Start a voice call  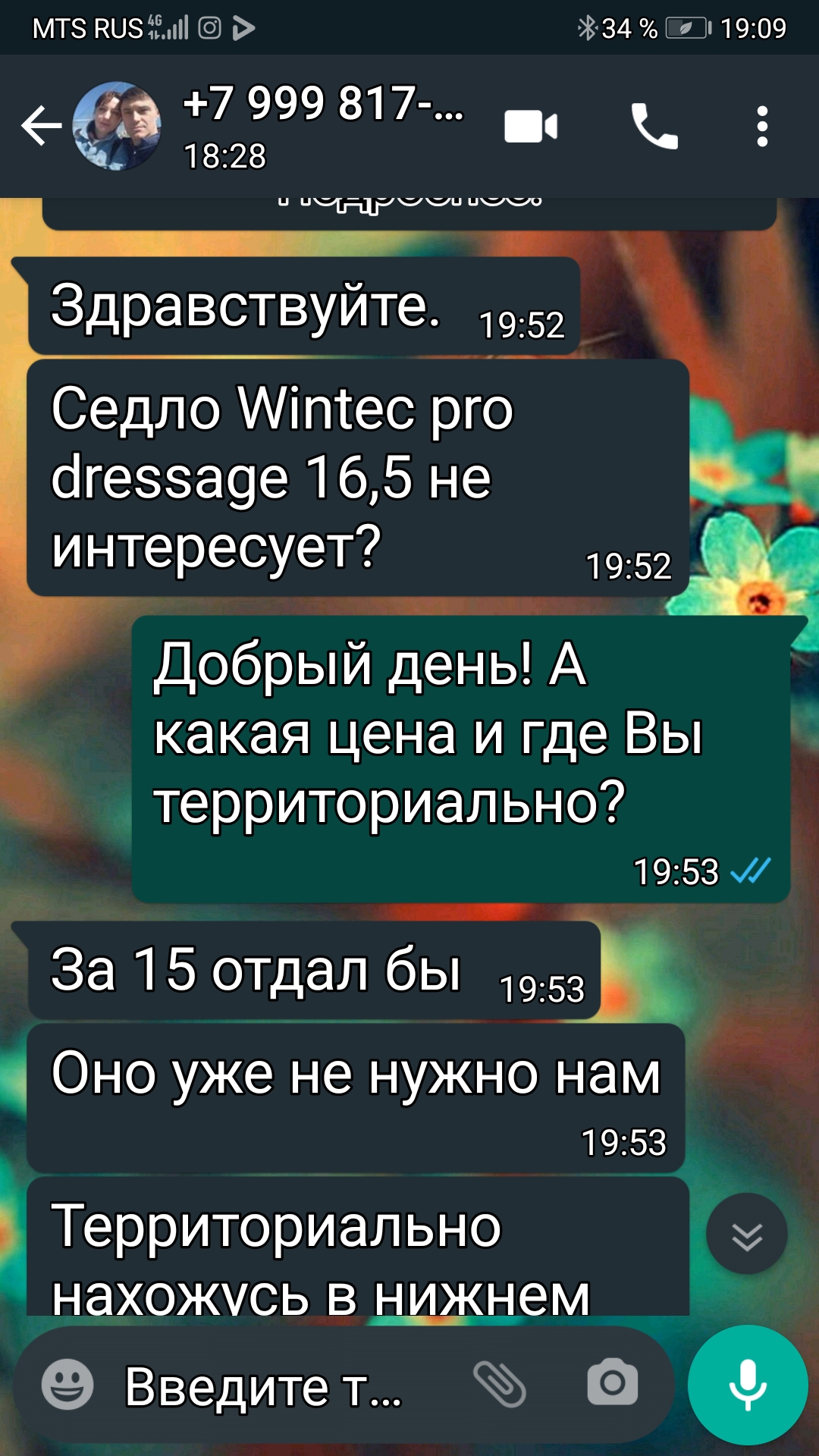(654, 126)
